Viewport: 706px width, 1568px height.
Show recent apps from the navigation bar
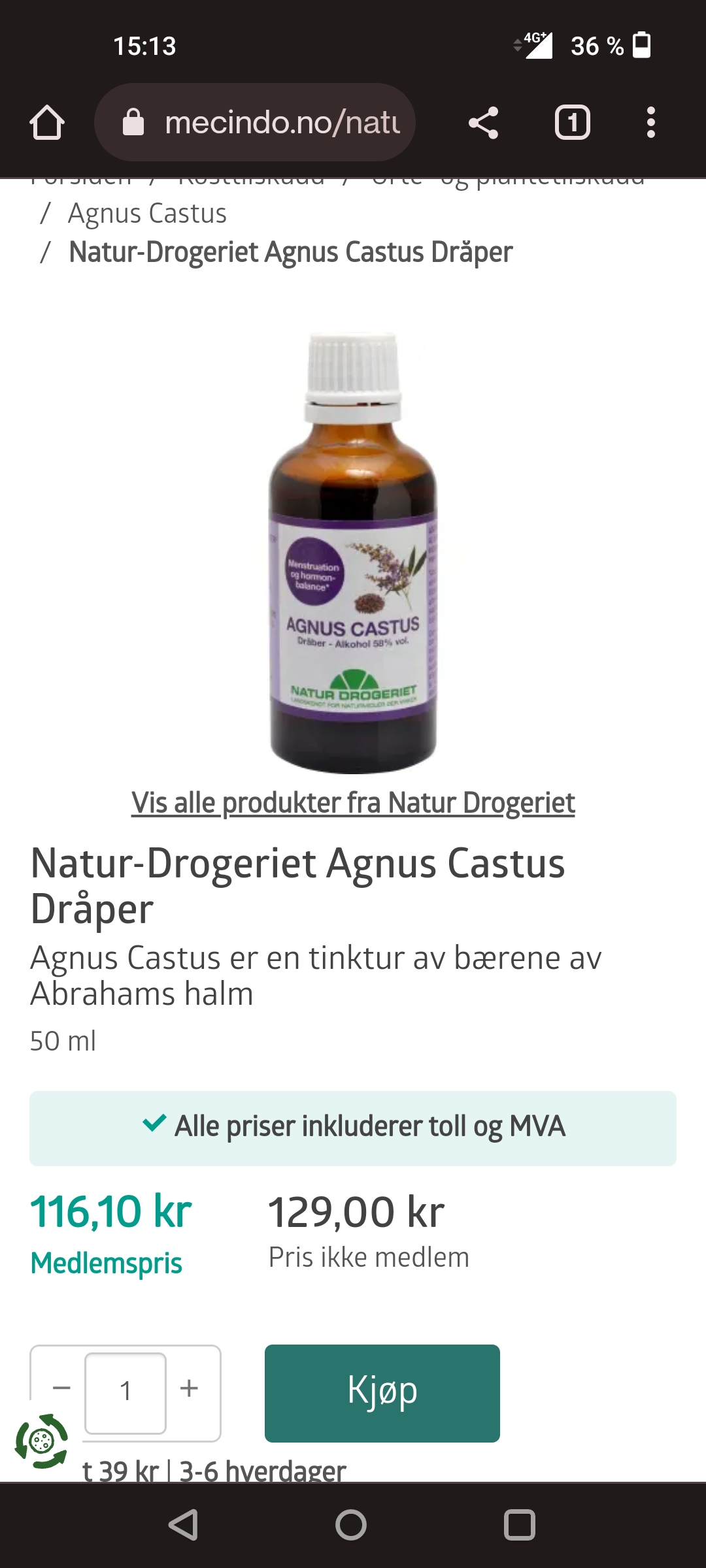click(520, 1525)
